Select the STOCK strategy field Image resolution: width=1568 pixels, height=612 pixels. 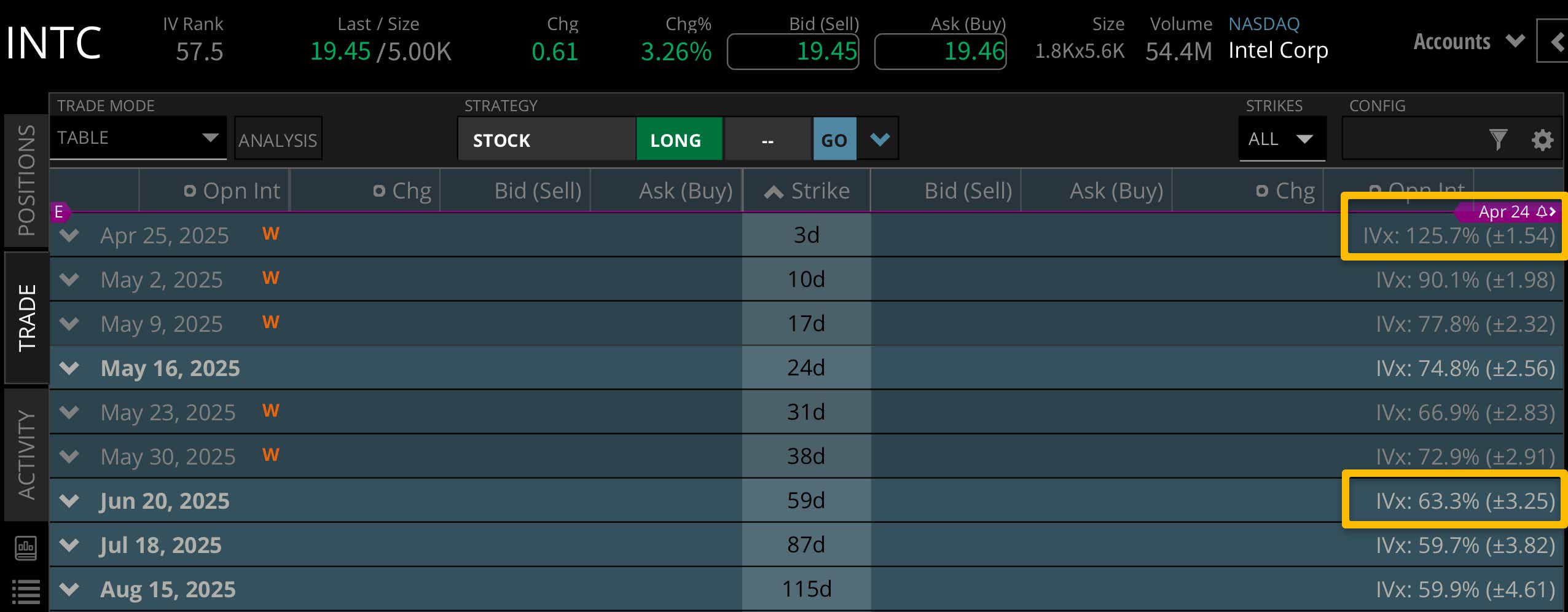tap(546, 140)
